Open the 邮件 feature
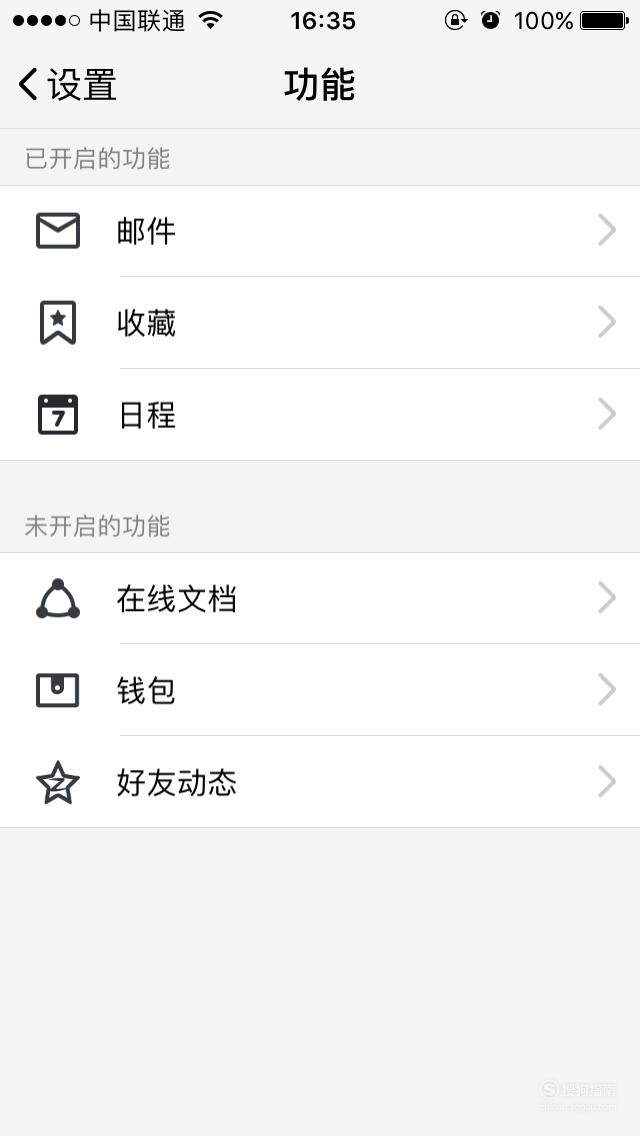640x1136 pixels. 320,231
